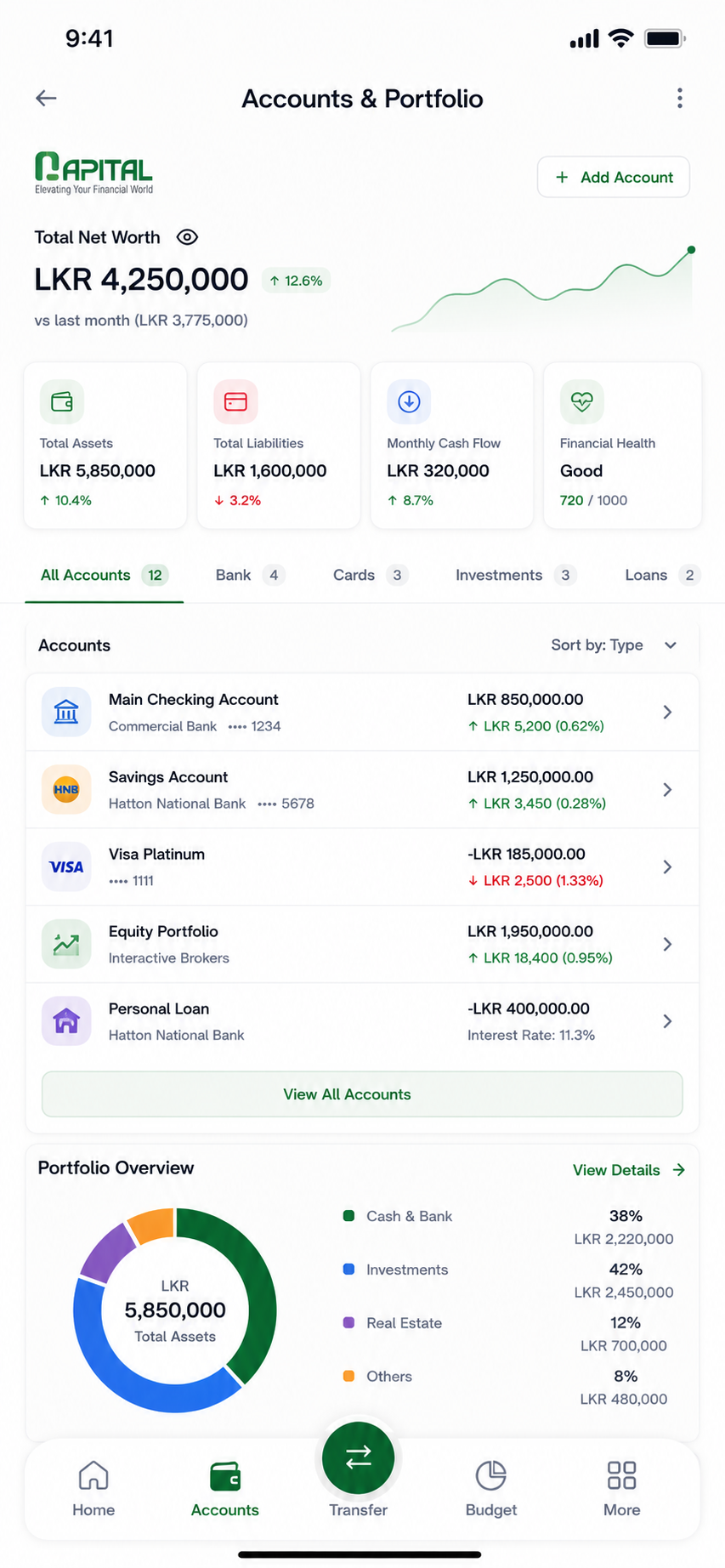
Task: Switch to the Budget tab
Action: pyautogui.click(x=491, y=1488)
